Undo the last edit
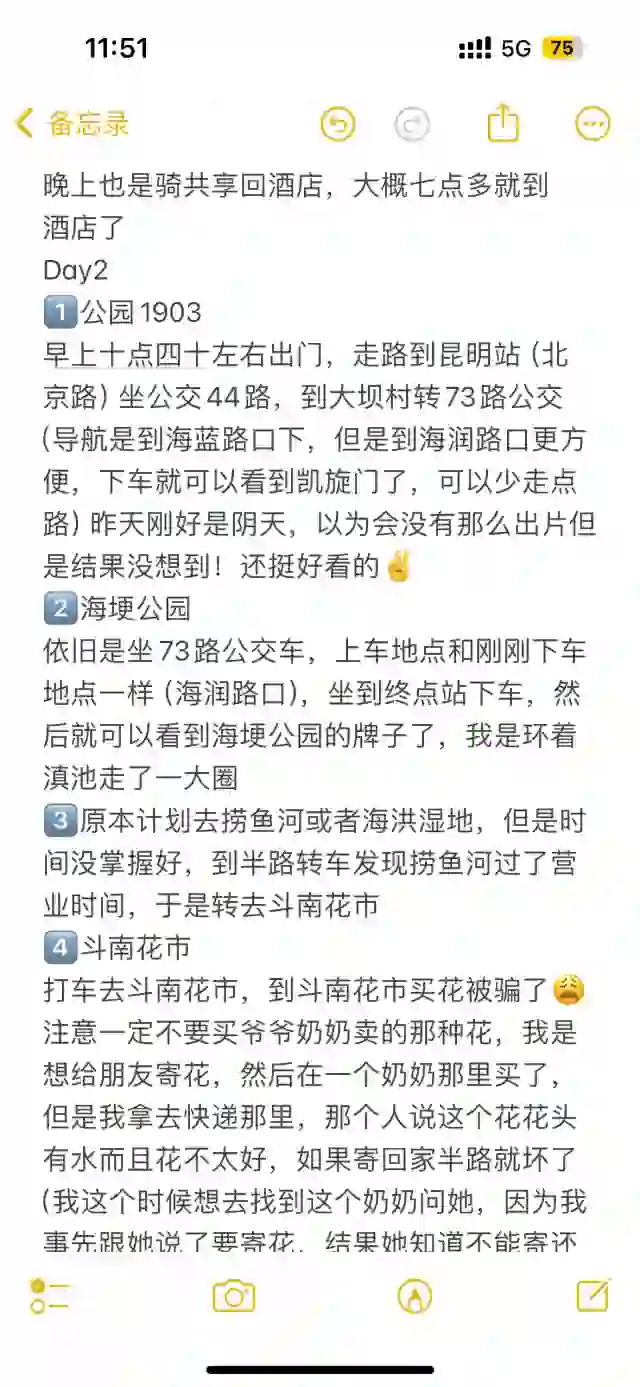640x1387 pixels. (x=338, y=124)
